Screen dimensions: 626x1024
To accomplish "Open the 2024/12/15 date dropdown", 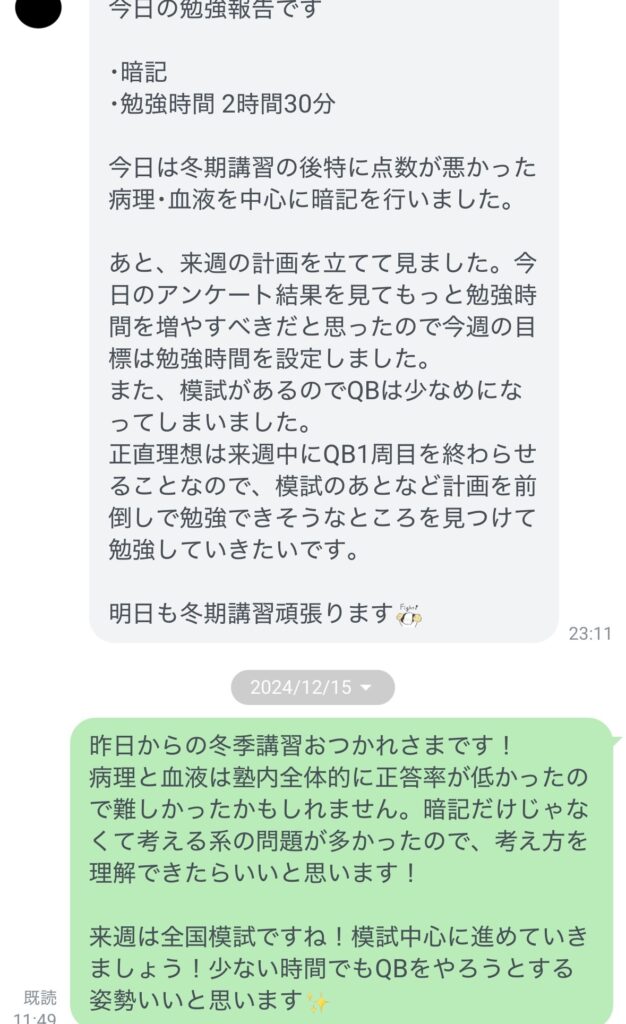I will 312,688.
